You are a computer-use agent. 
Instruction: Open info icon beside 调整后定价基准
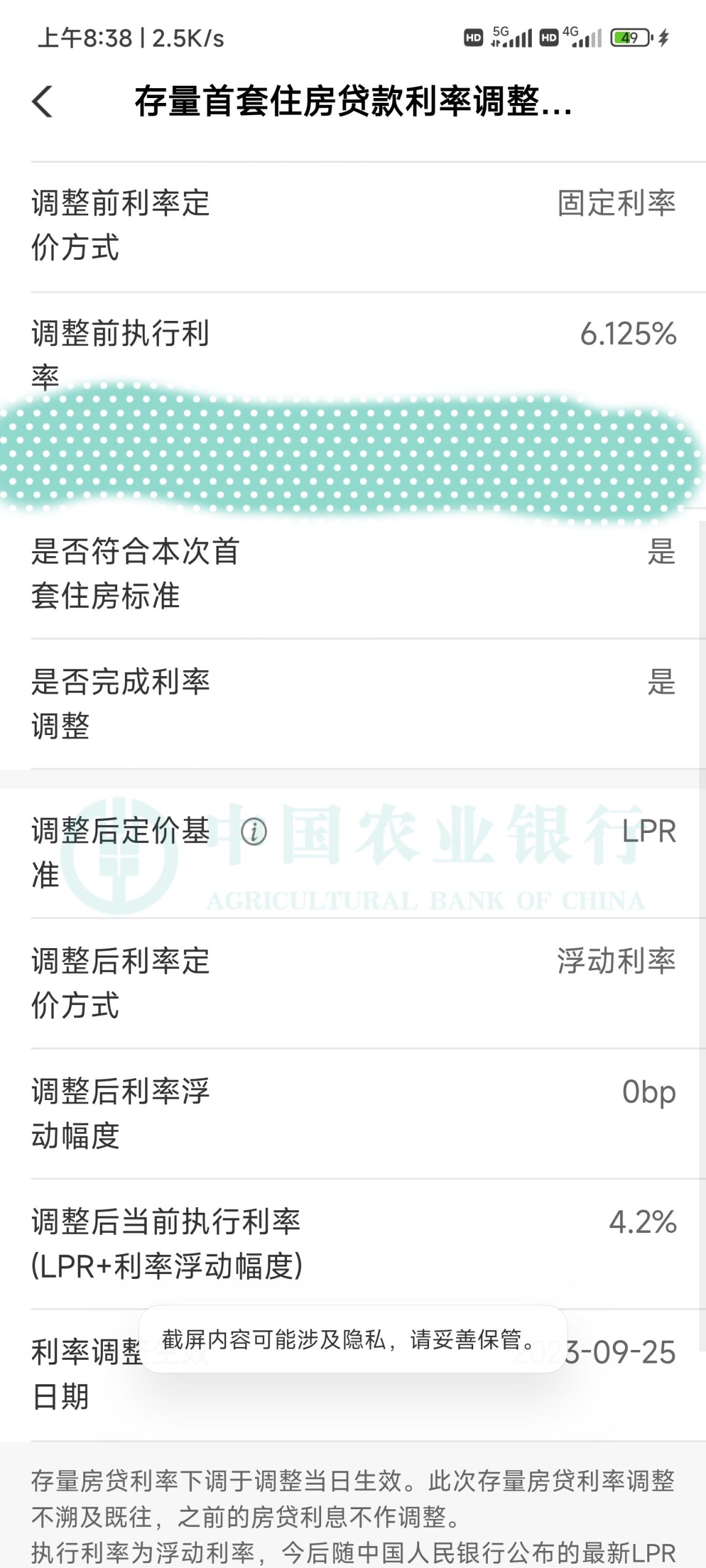pos(254,832)
